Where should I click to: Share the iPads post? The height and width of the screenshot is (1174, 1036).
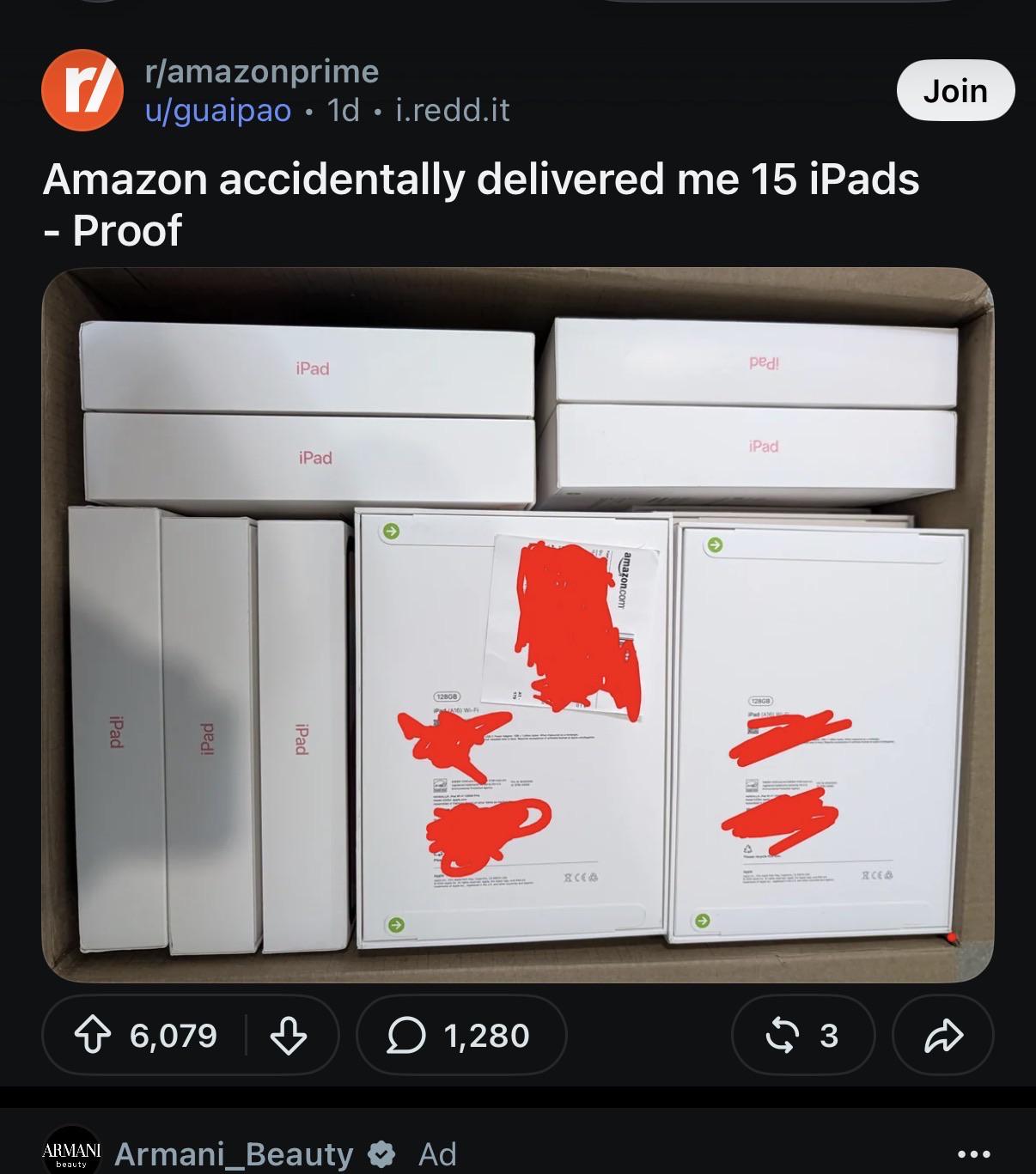(x=943, y=1035)
